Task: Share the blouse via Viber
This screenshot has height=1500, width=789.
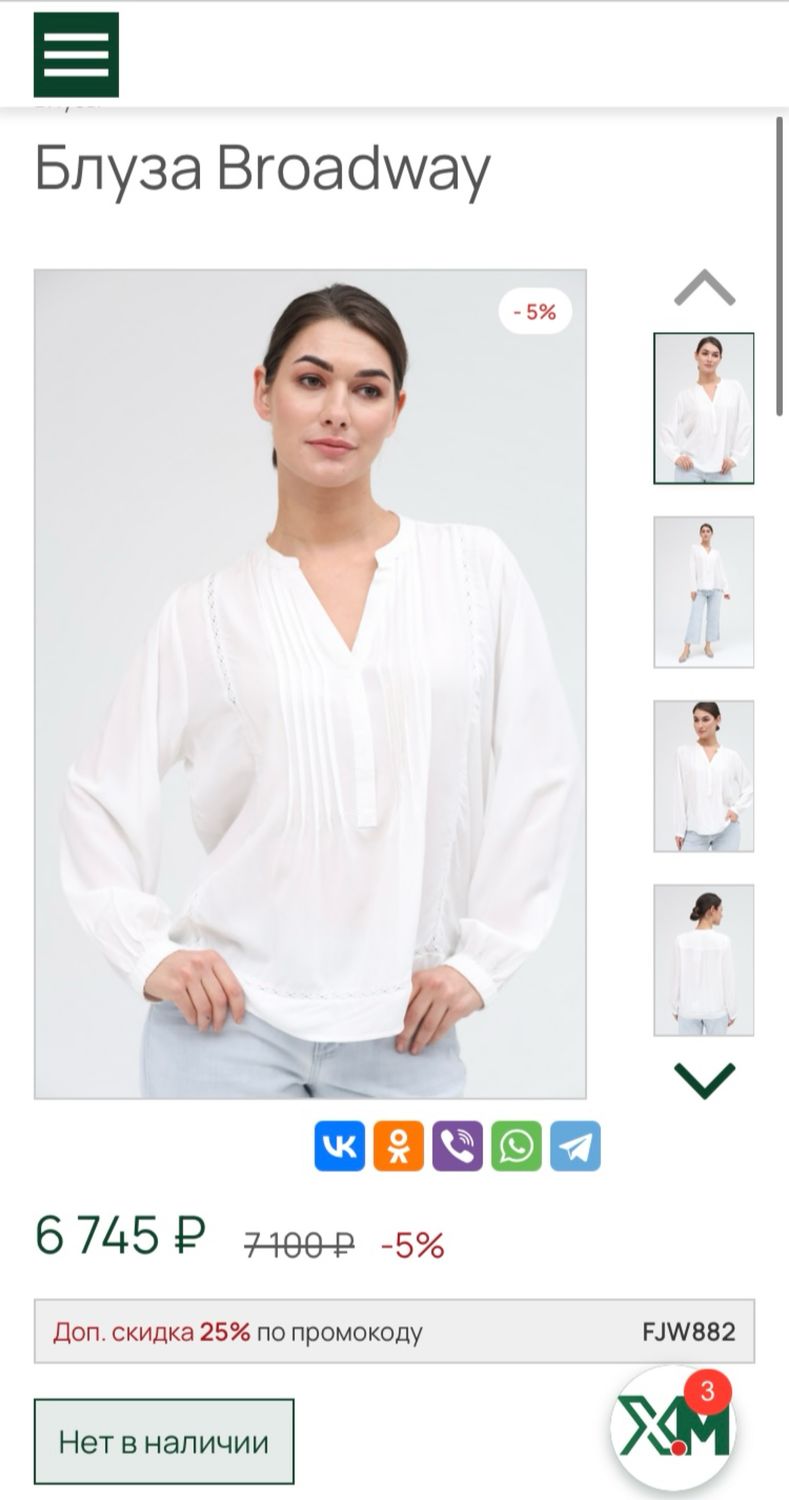Action: coord(458,1146)
